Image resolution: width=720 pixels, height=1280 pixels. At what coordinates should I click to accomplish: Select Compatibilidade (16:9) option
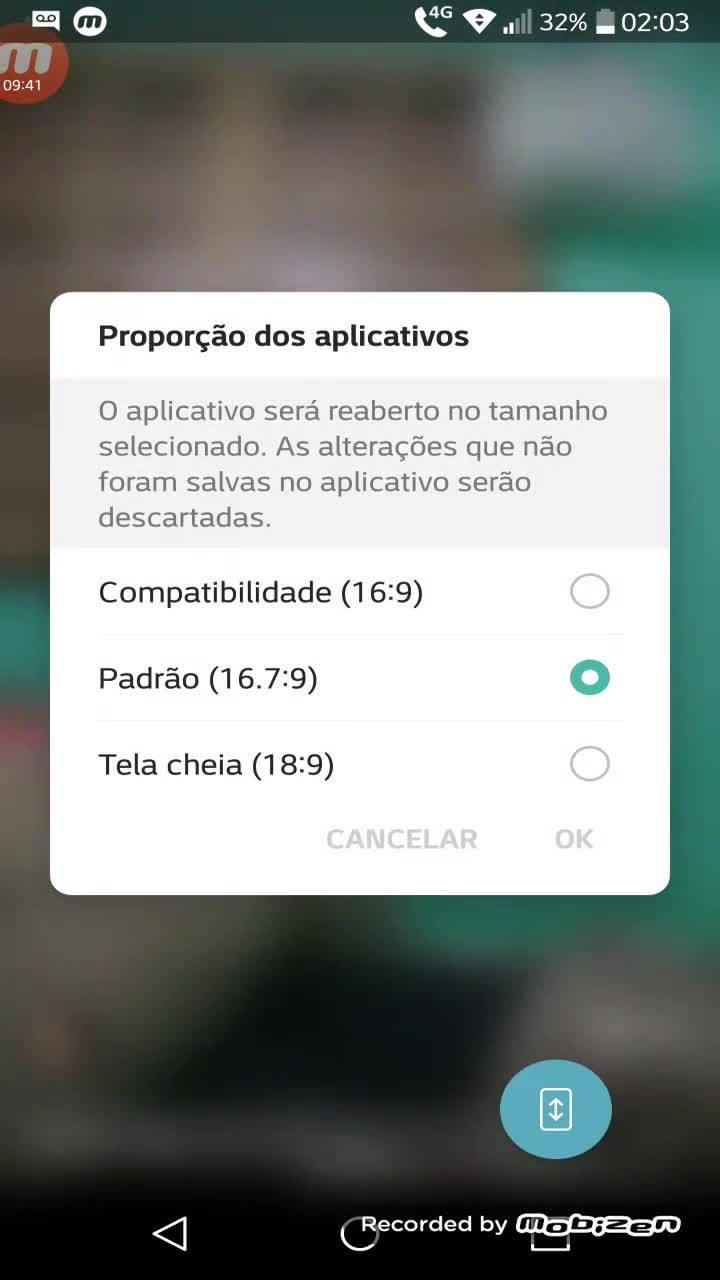(x=589, y=592)
